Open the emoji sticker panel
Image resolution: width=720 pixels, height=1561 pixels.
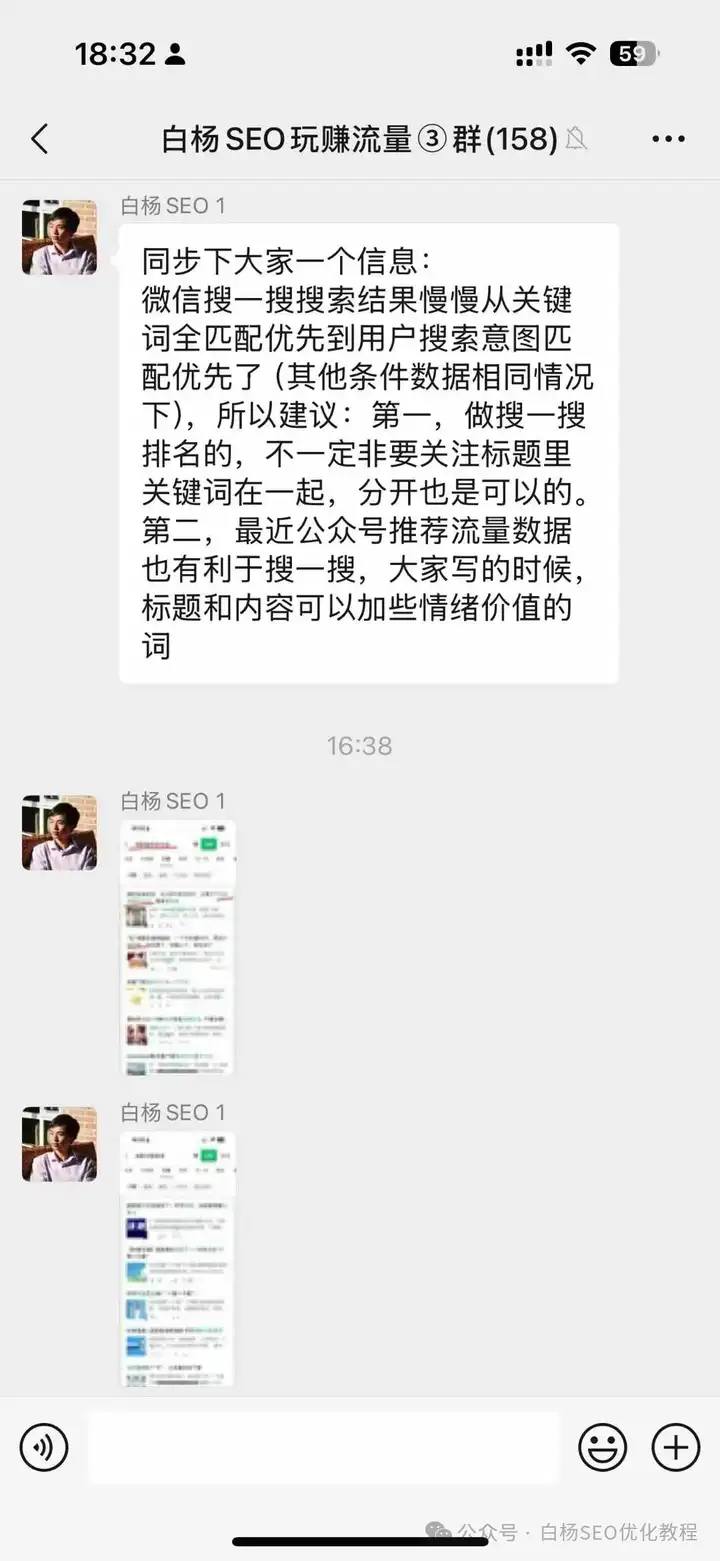click(x=603, y=1446)
